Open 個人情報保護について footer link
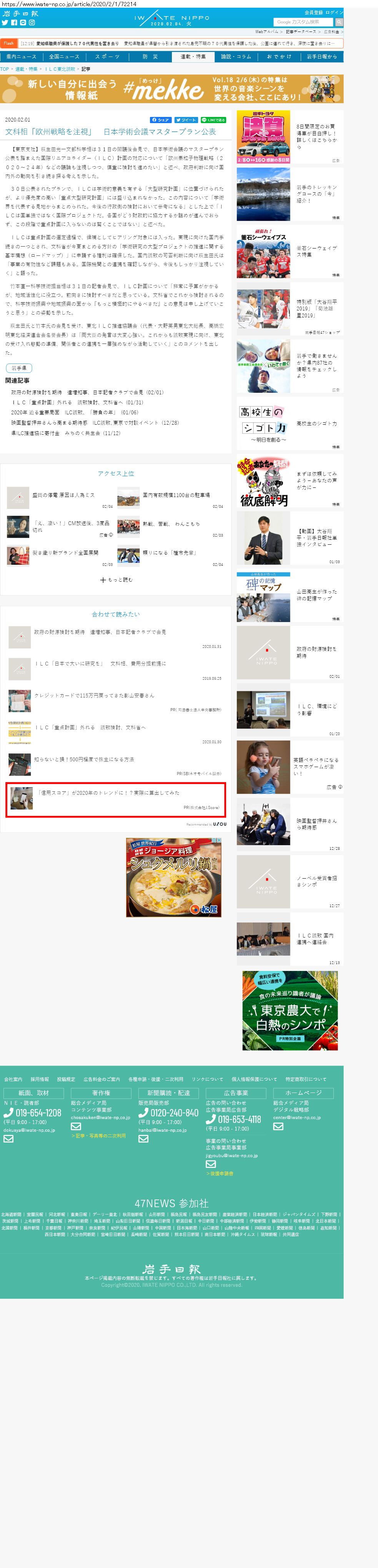The height and width of the screenshot is (1568, 378). pyautogui.click(x=254, y=1079)
